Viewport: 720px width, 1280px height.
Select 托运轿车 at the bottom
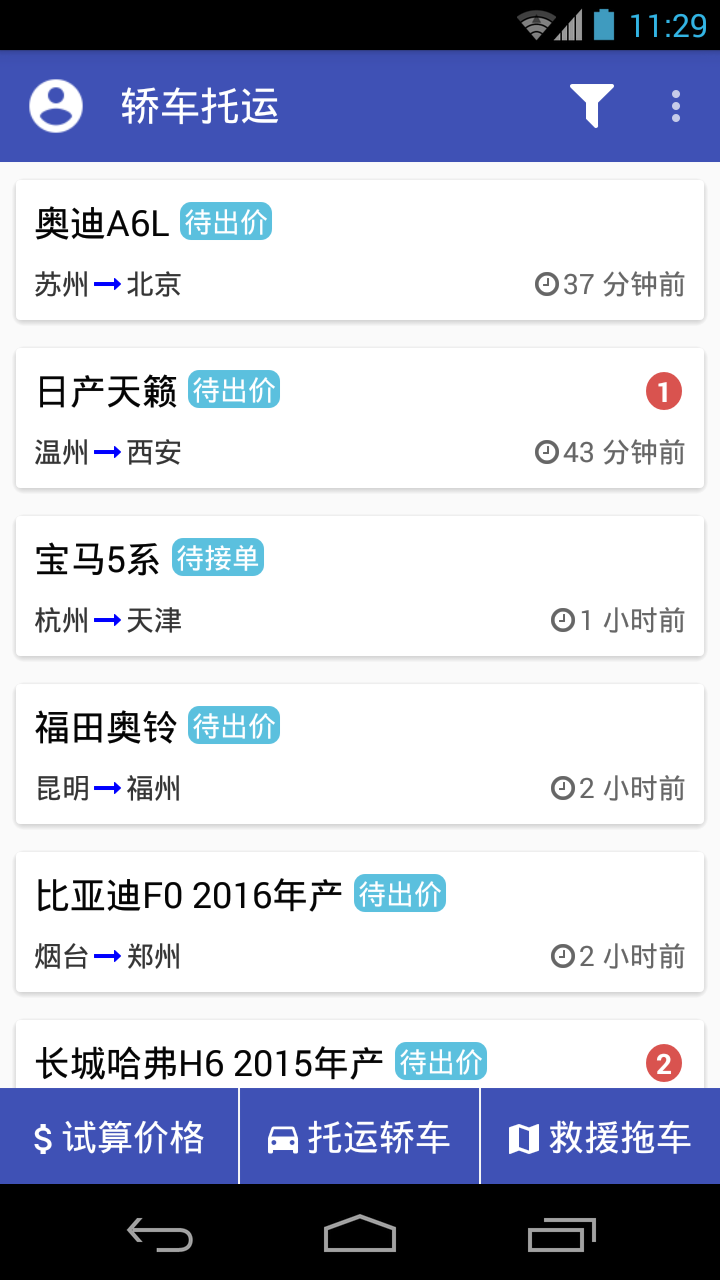click(x=360, y=1136)
